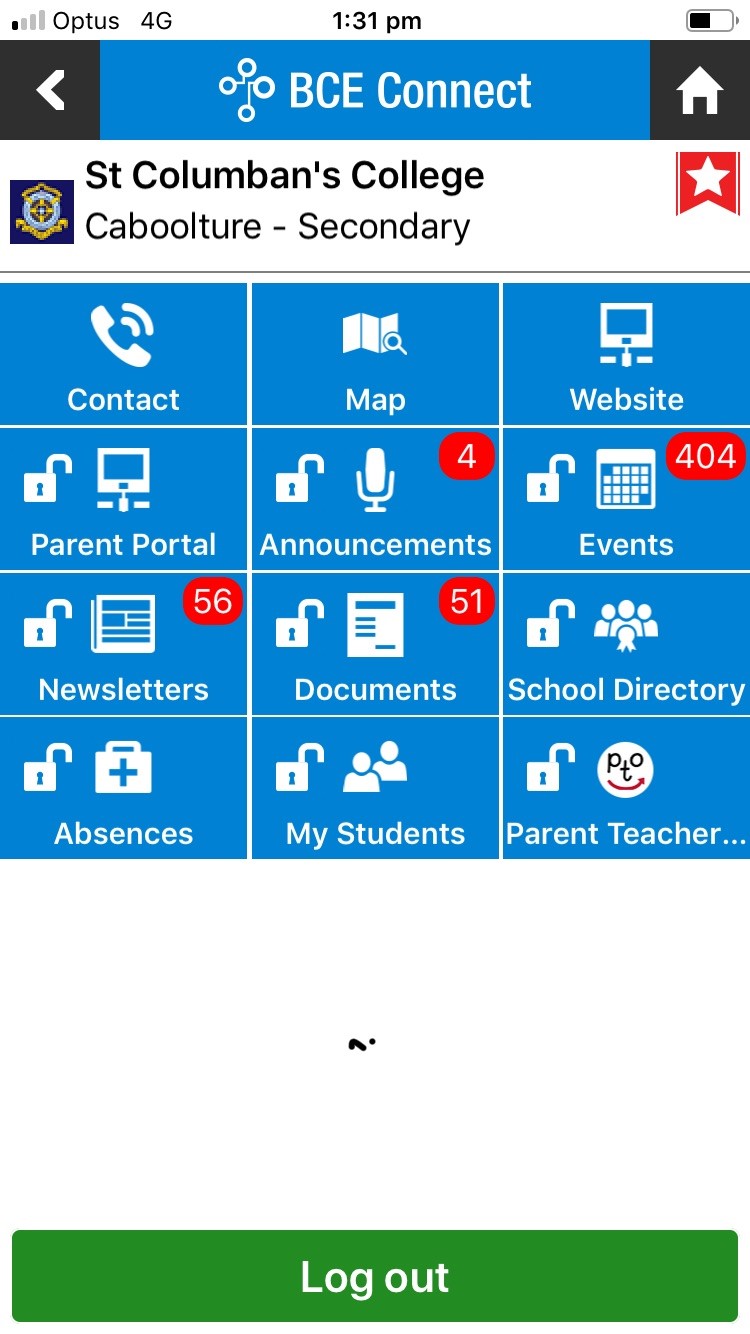
Task: Tap the BCE Connect title bar
Action: pos(375,90)
